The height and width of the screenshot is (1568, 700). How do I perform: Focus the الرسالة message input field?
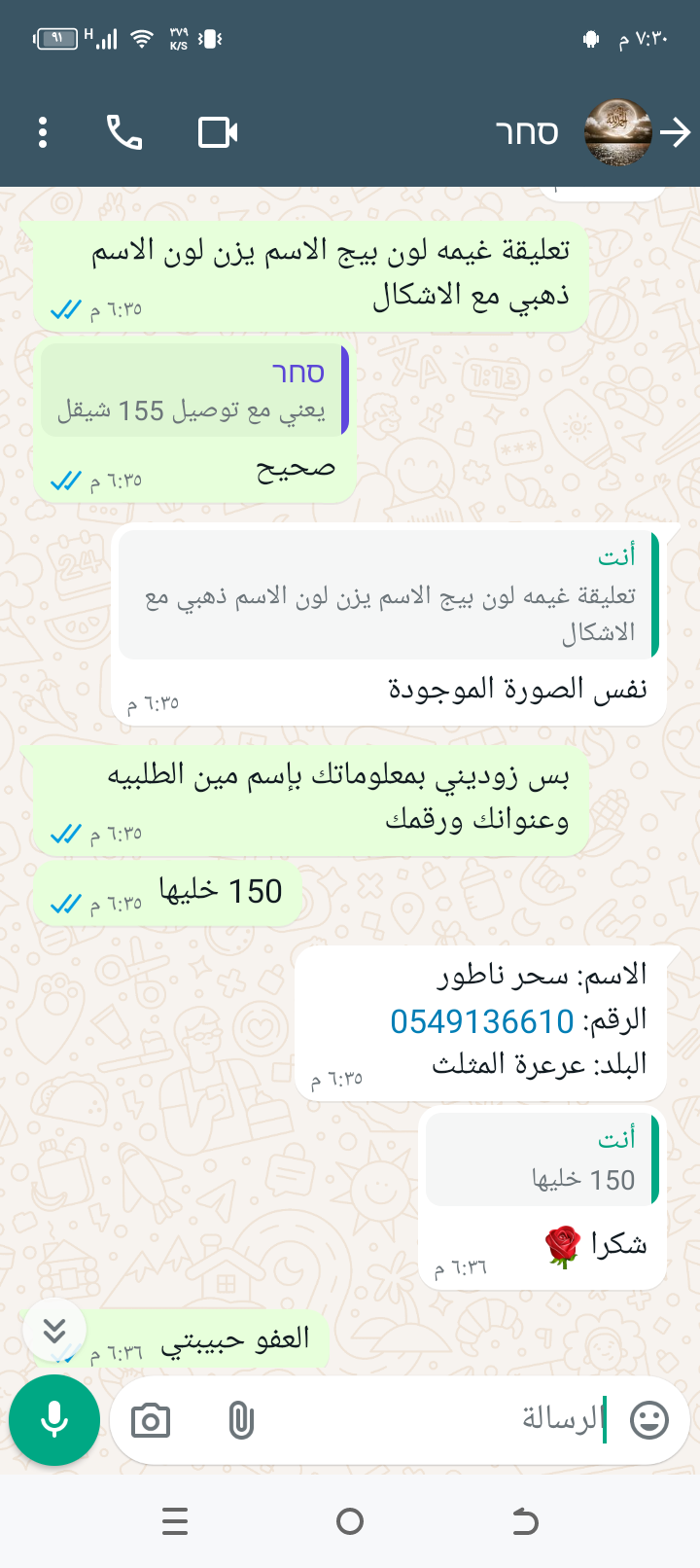437,1420
